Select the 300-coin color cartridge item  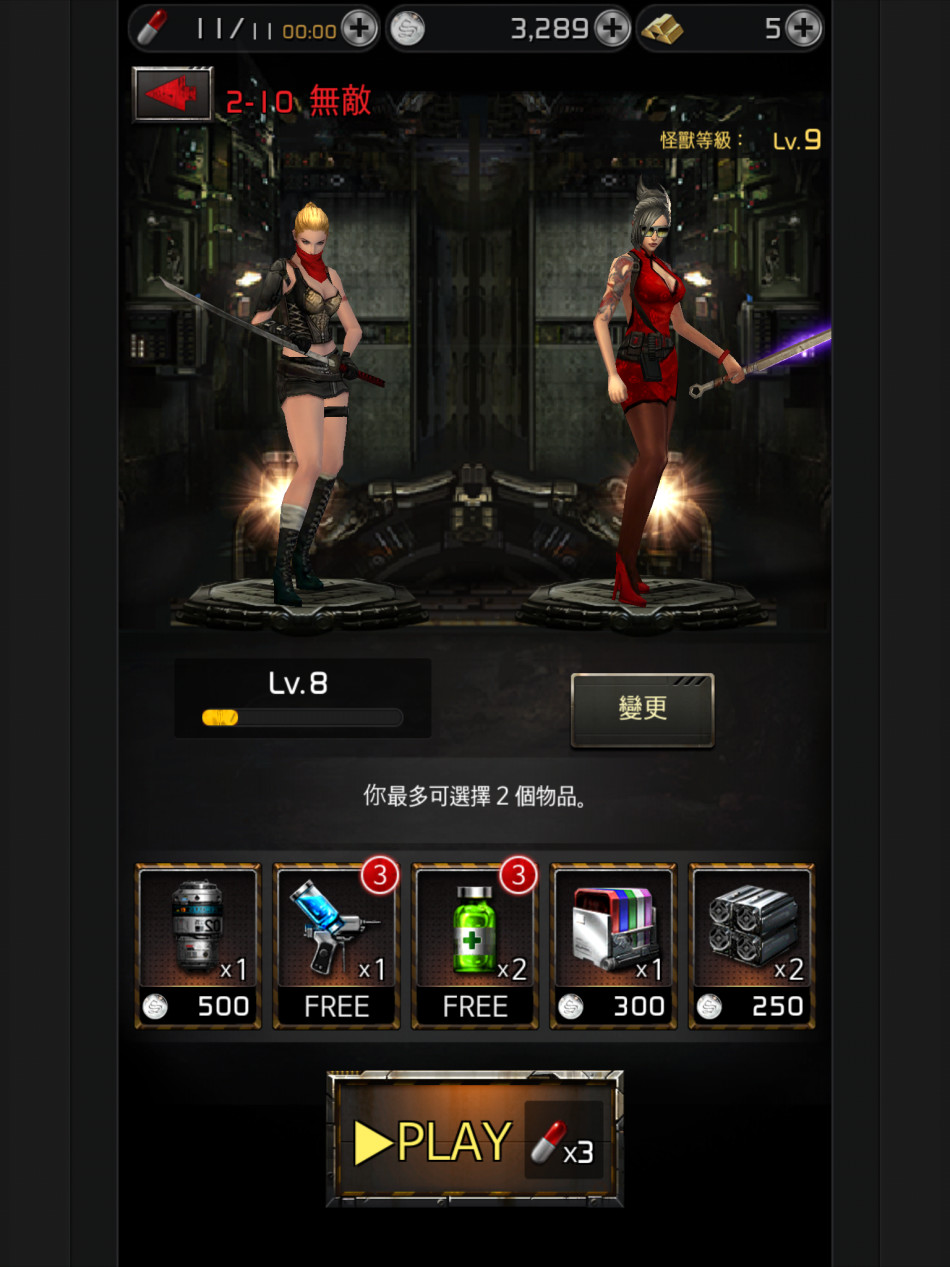pos(613,946)
